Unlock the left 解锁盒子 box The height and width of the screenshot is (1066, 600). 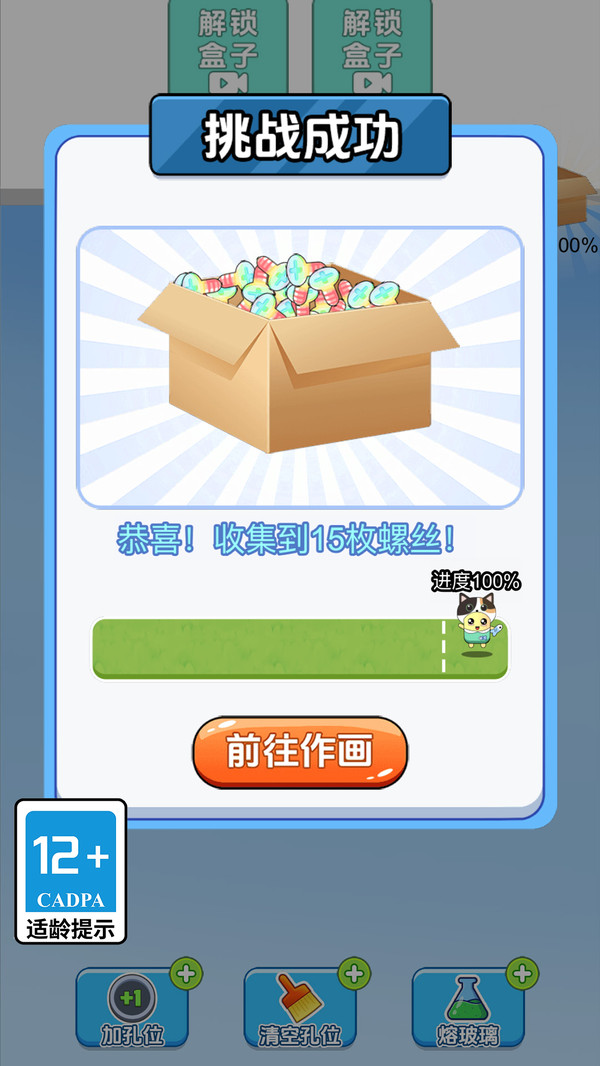pos(228,46)
